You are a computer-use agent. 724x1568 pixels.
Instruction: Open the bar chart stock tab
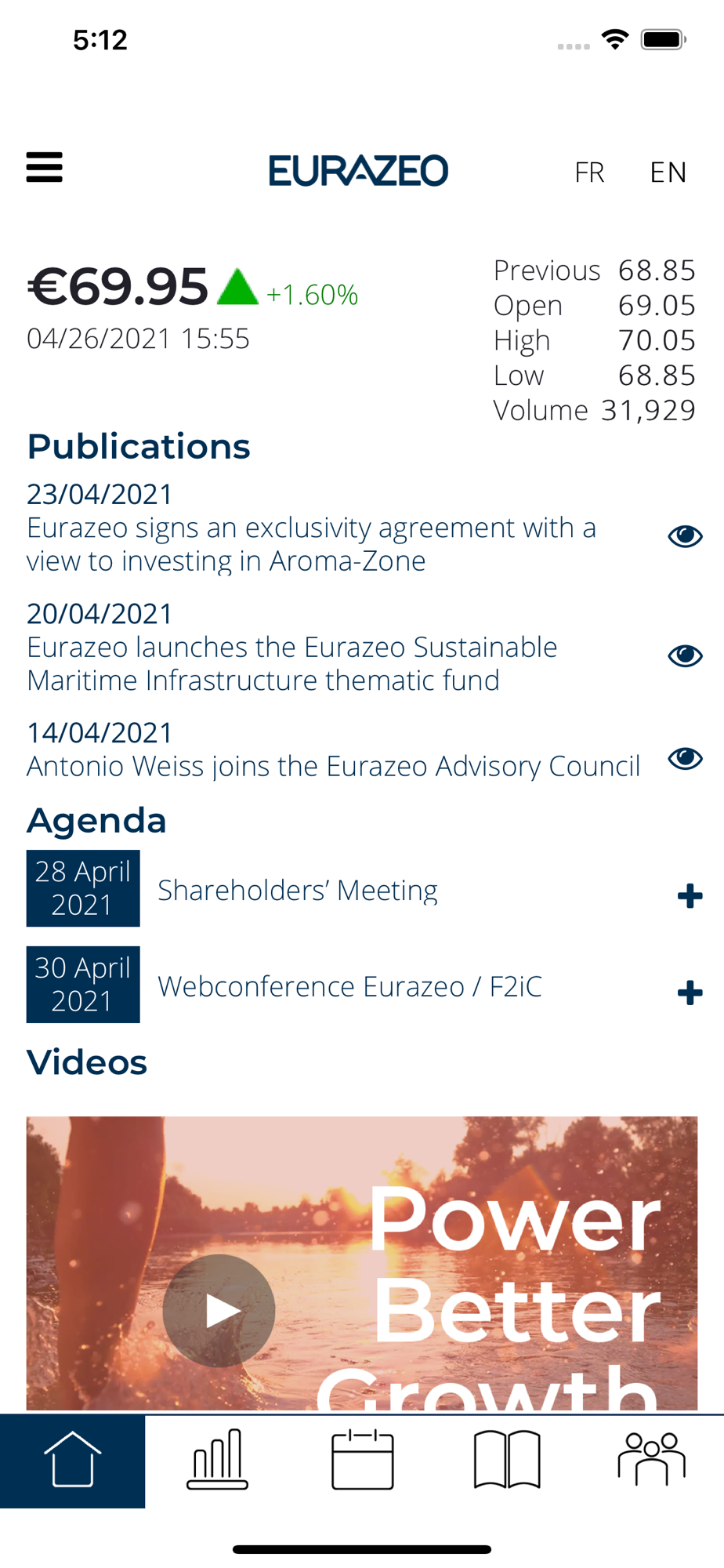point(217,1460)
